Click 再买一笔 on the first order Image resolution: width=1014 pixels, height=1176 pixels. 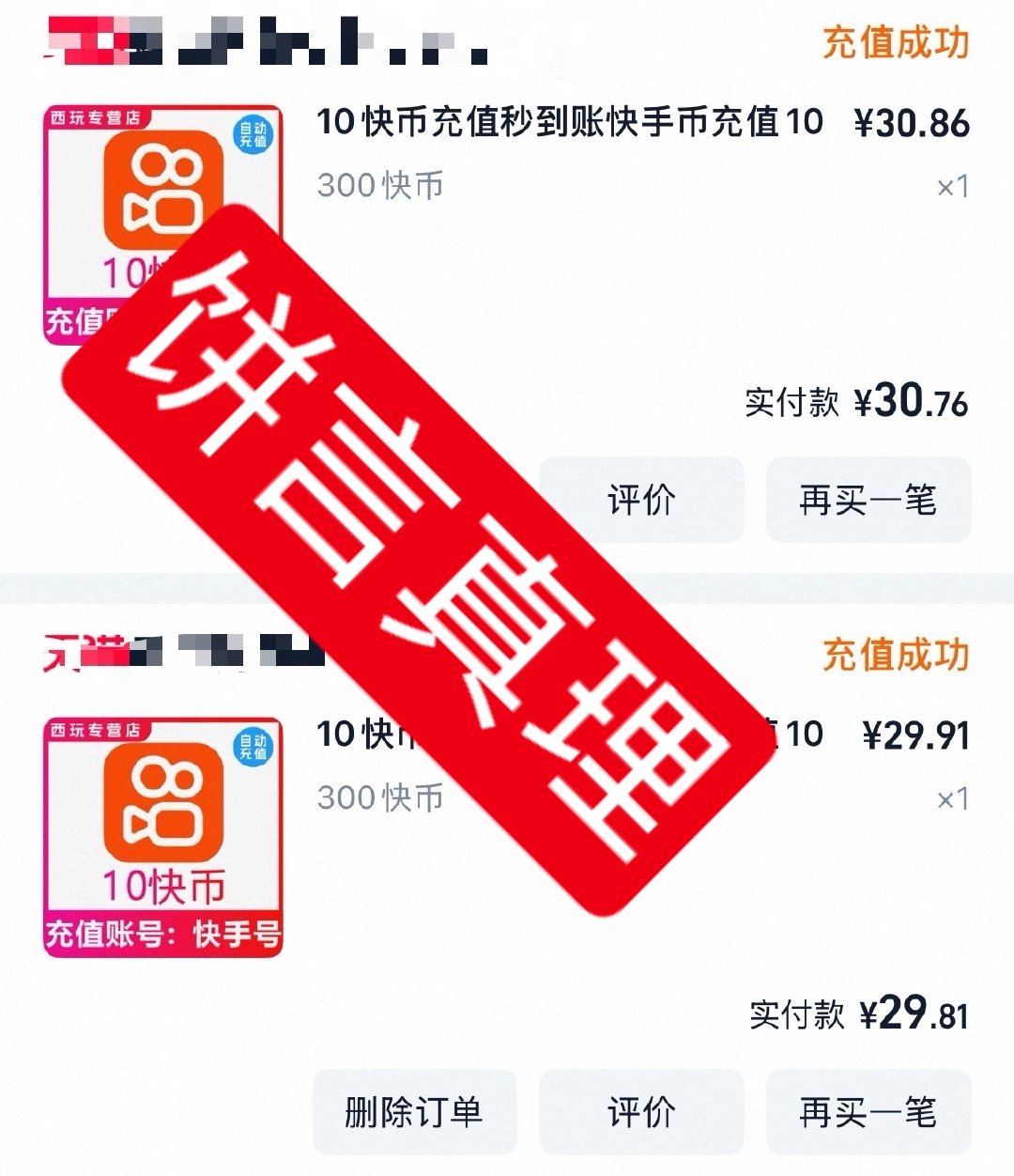pyautogui.click(x=868, y=501)
